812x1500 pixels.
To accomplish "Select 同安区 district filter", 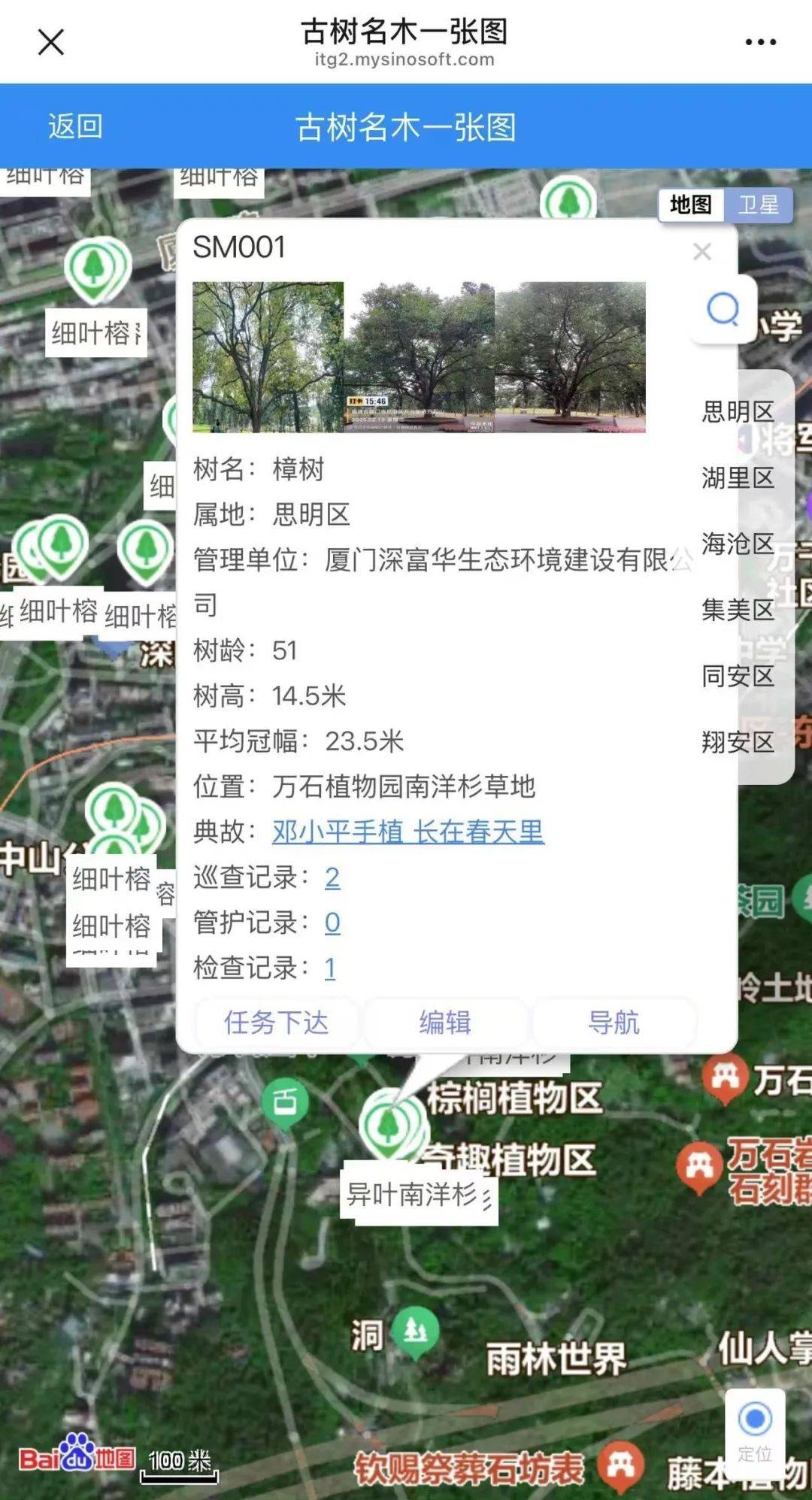I will pos(737,676).
